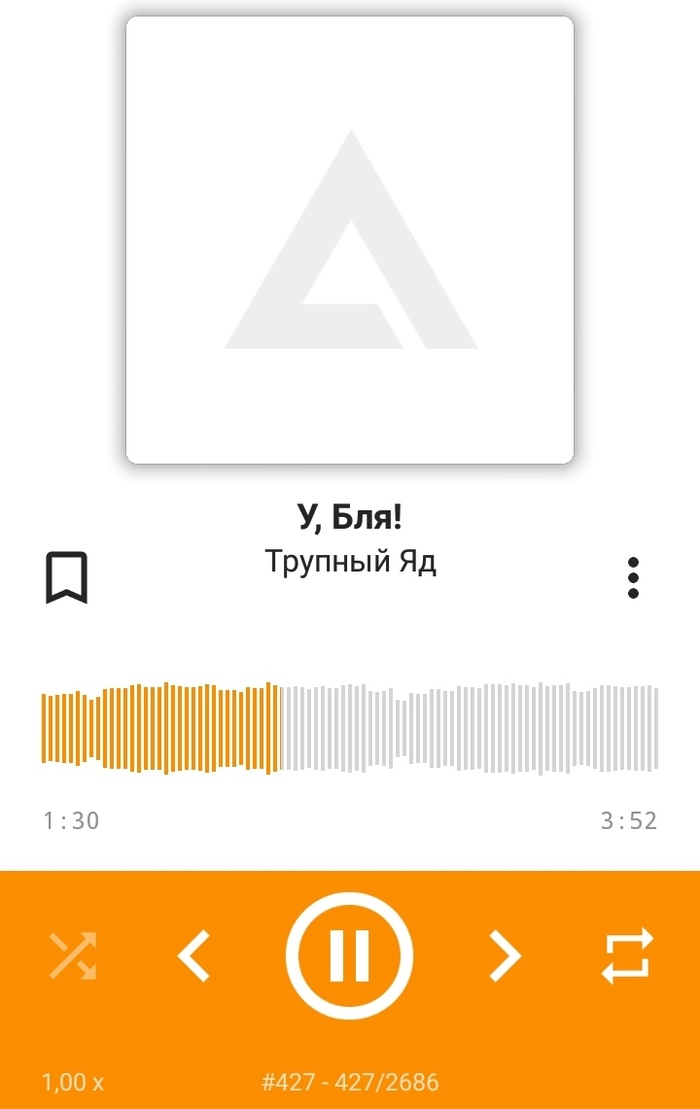
Task: Open the three-dot overflow menu
Action: 633,578
